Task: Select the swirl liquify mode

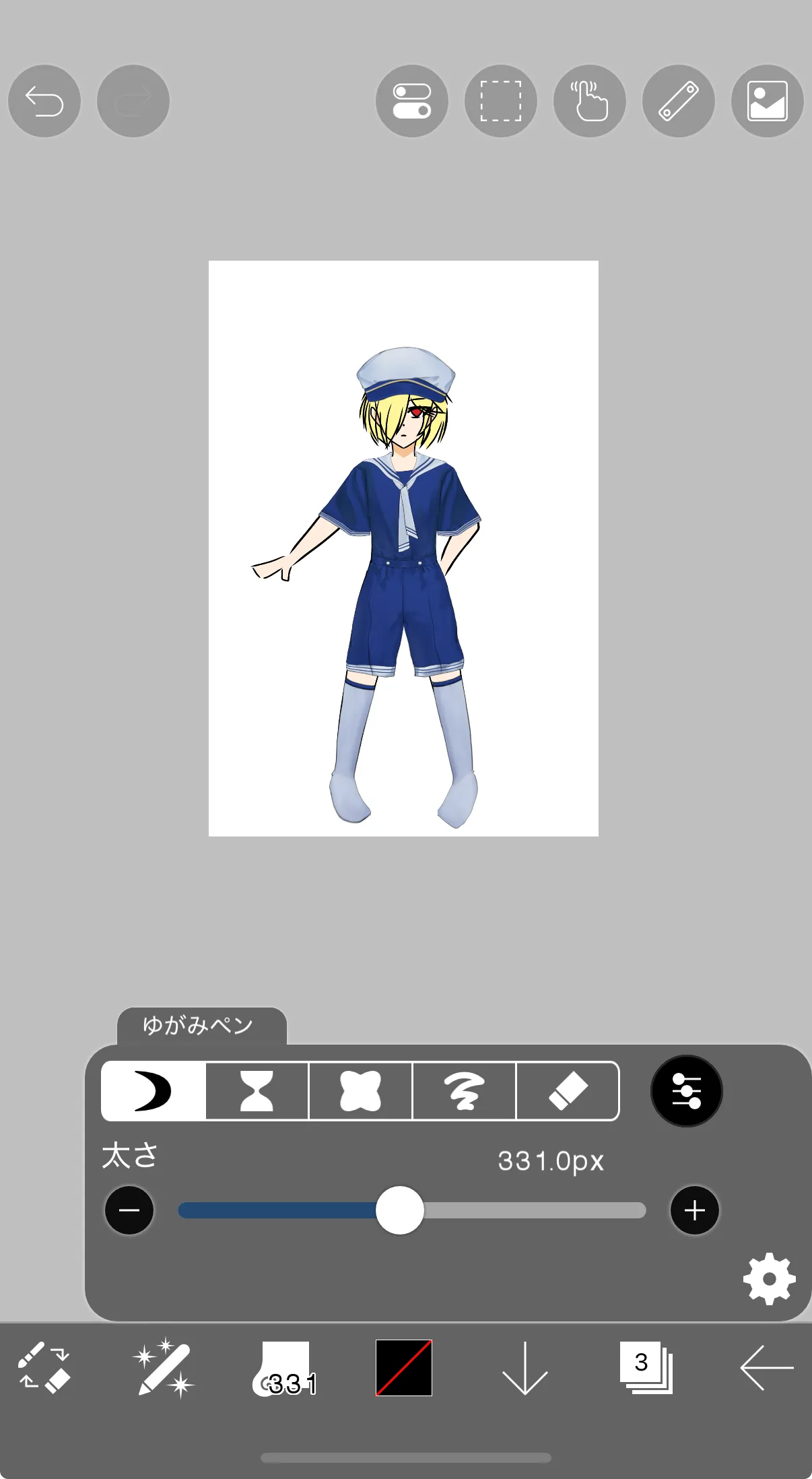Action: [464, 1091]
